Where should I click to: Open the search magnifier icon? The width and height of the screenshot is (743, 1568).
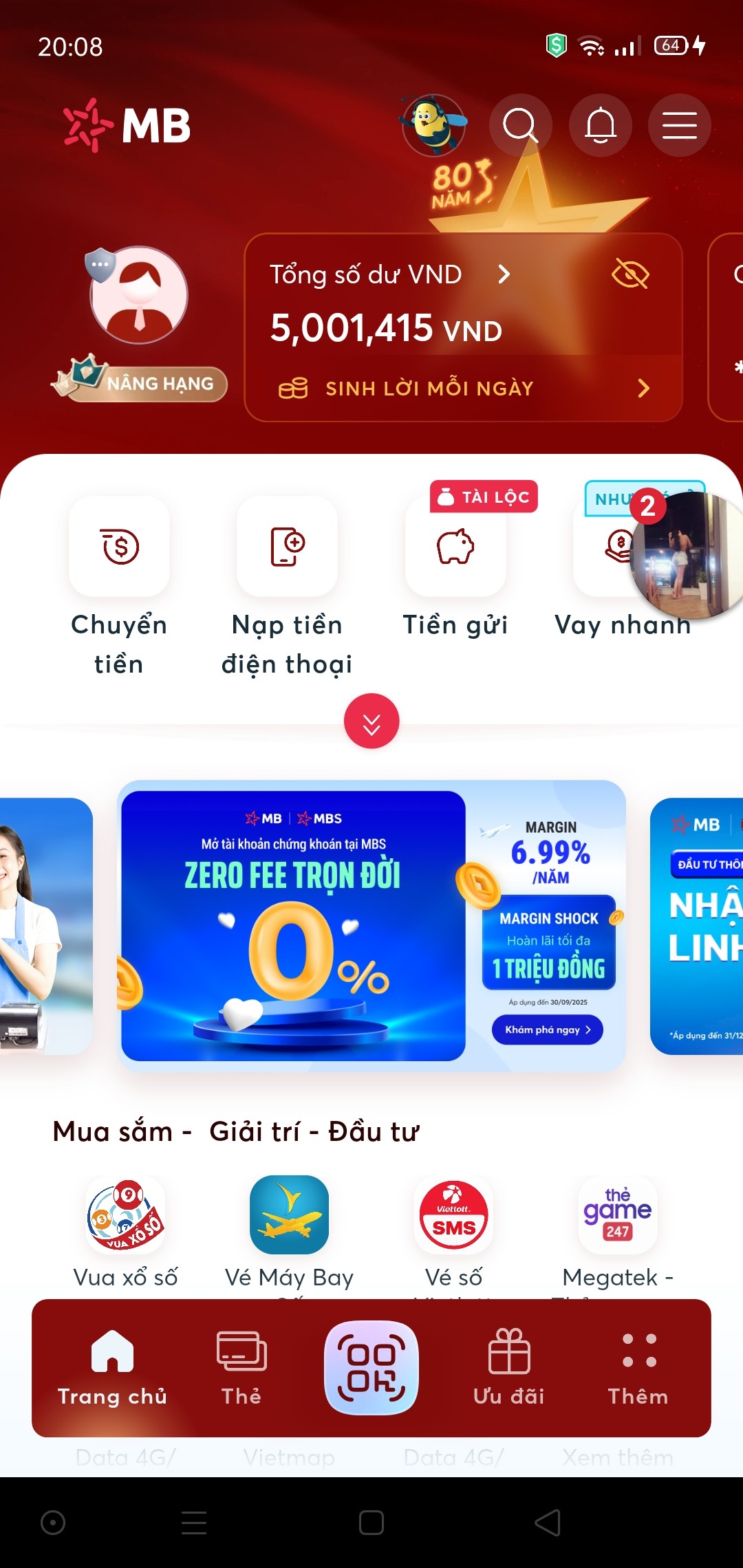tap(520, 125)
